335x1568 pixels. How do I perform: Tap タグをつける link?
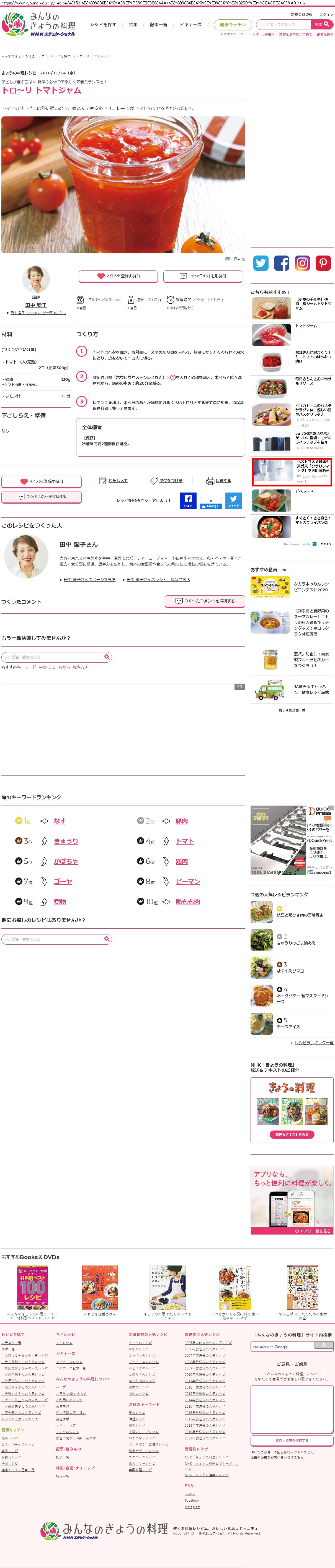[x=166, y=480]
